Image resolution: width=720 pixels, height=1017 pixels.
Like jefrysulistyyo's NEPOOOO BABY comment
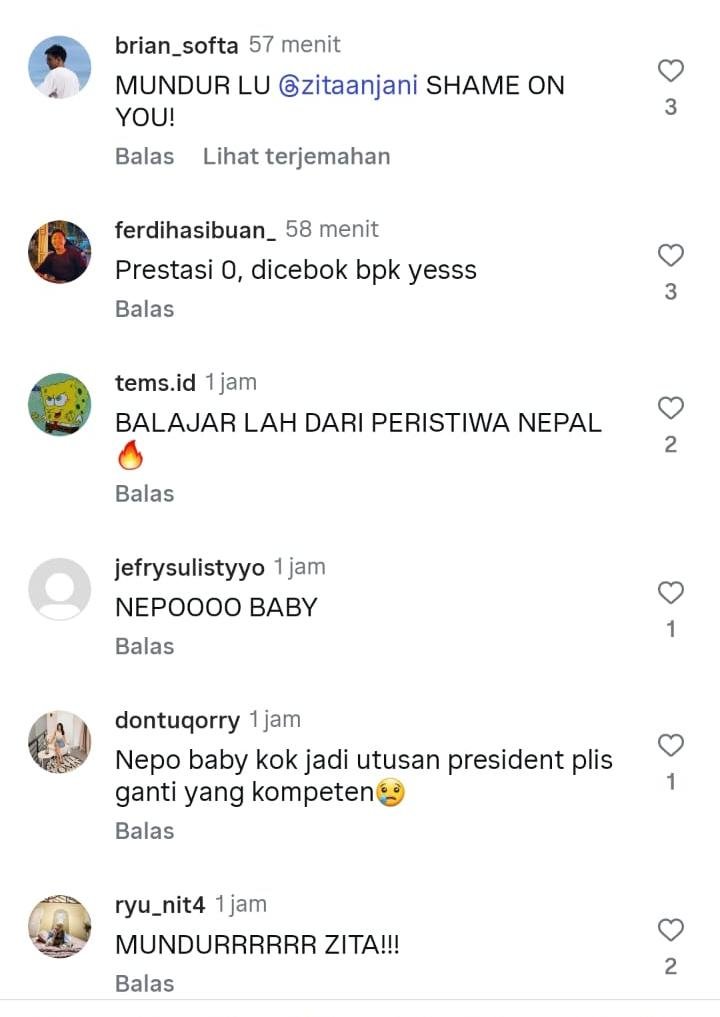(x=670, y=593)
